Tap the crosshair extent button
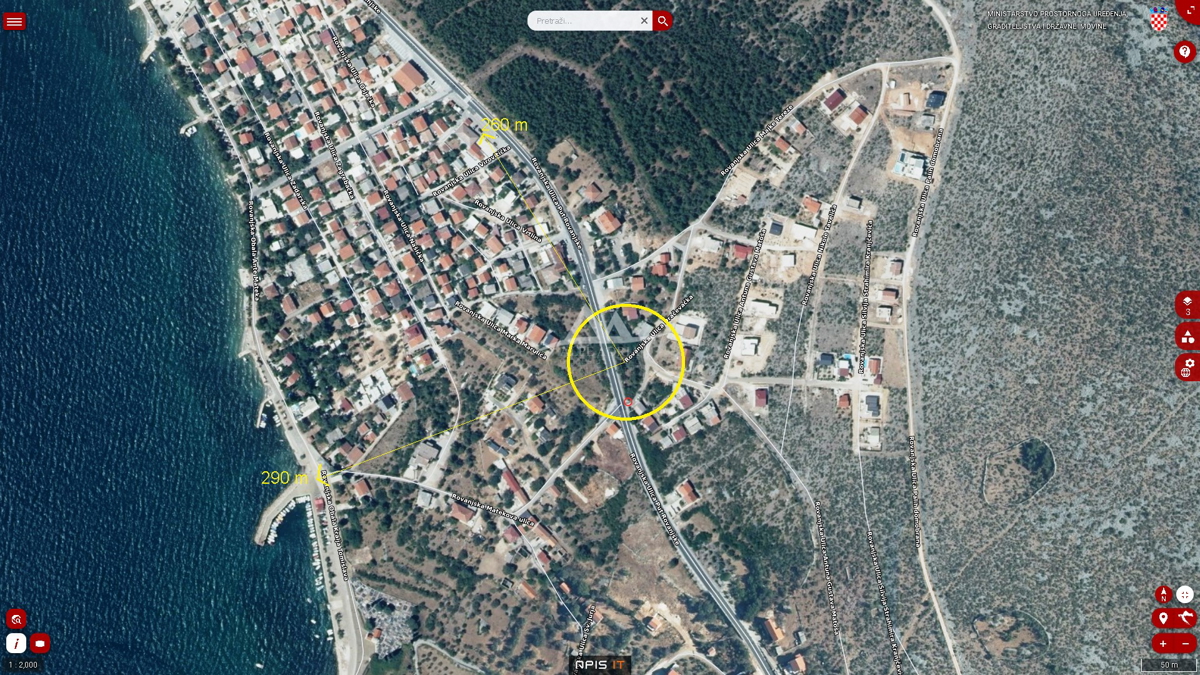The width and height of the screenshot is (1200, 675). [x=1185, y=595]
